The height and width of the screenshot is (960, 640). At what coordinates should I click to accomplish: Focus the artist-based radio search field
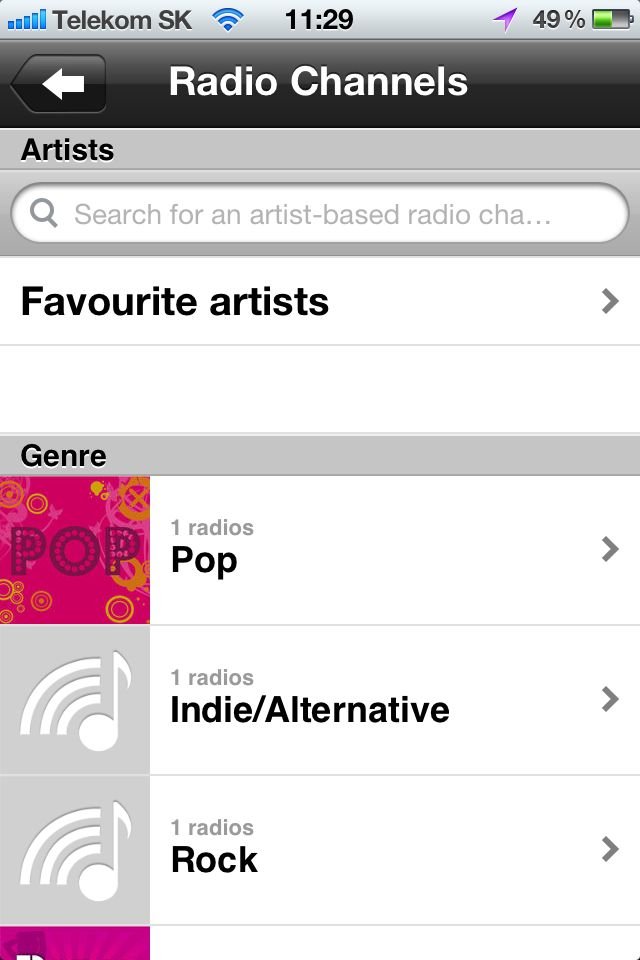(x=320, y=214)
